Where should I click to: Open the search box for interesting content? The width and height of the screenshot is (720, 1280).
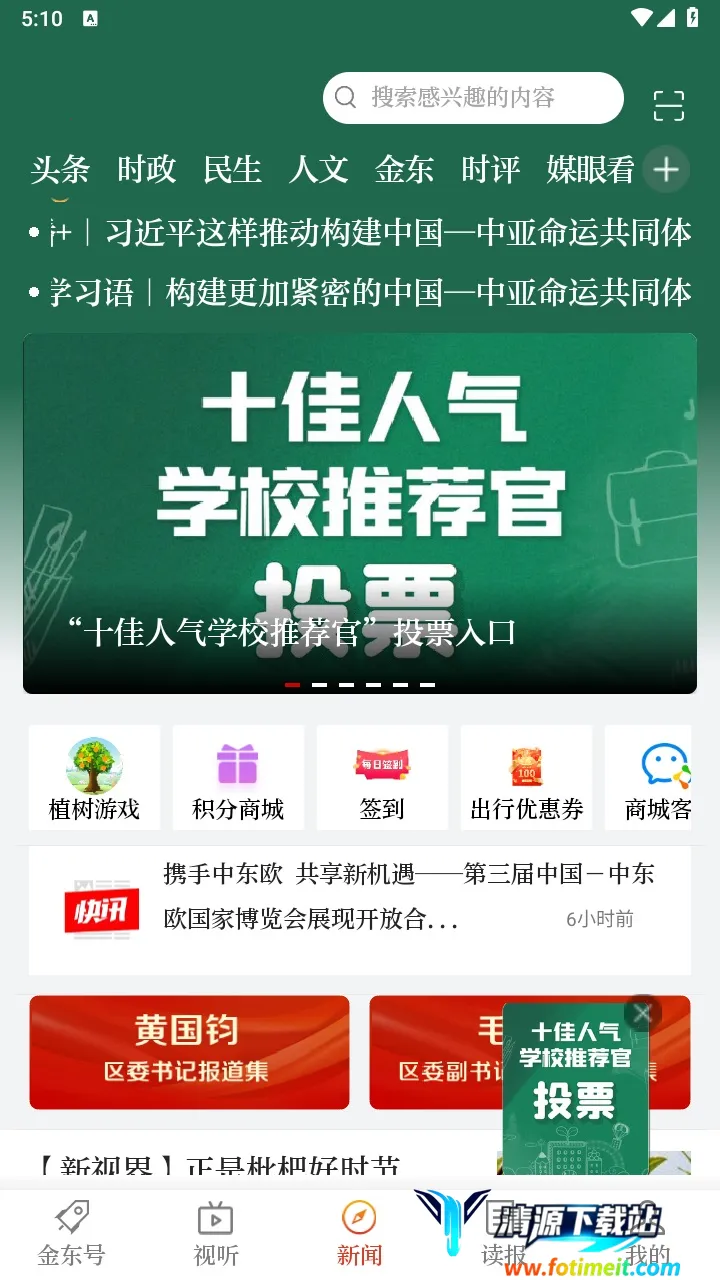pos(472,98)
